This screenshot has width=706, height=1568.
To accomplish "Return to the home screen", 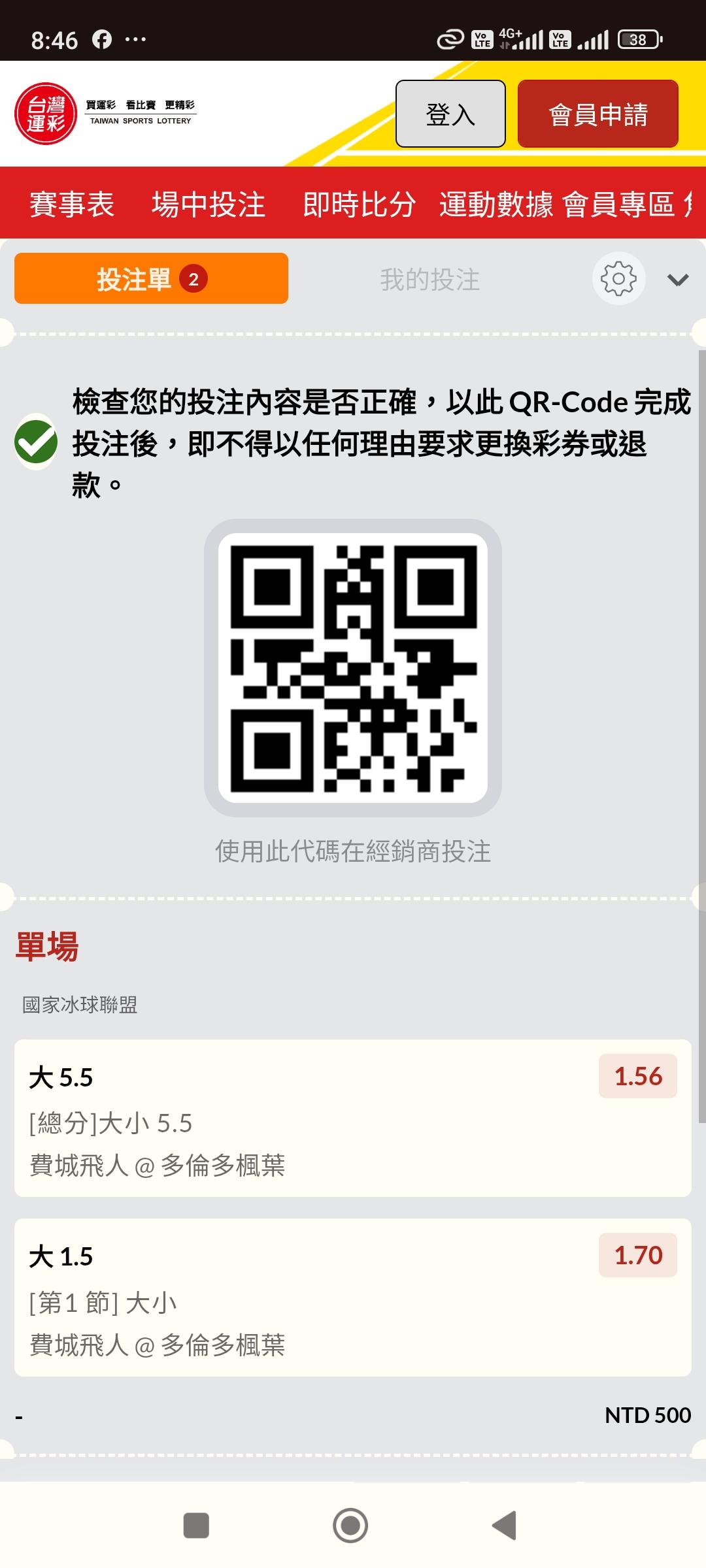I will click(x=350, y=1526).
